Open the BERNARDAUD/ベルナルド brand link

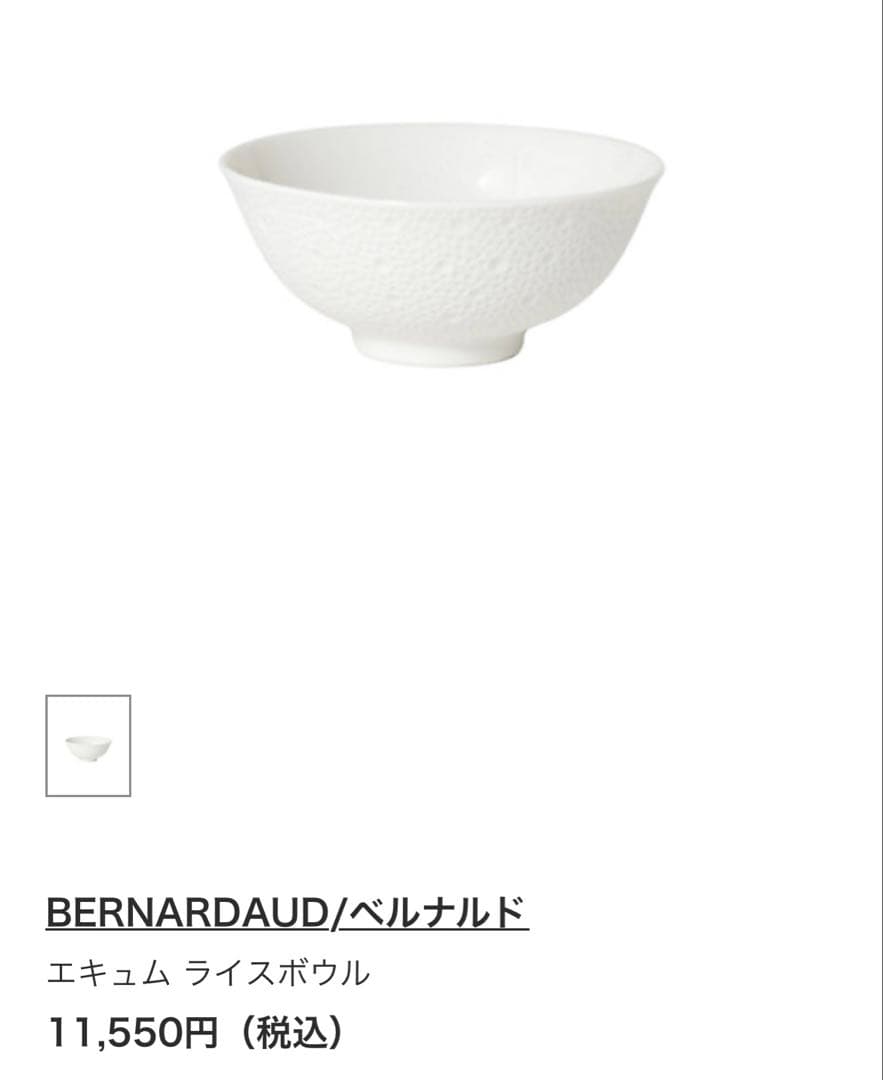pos(287,912)
